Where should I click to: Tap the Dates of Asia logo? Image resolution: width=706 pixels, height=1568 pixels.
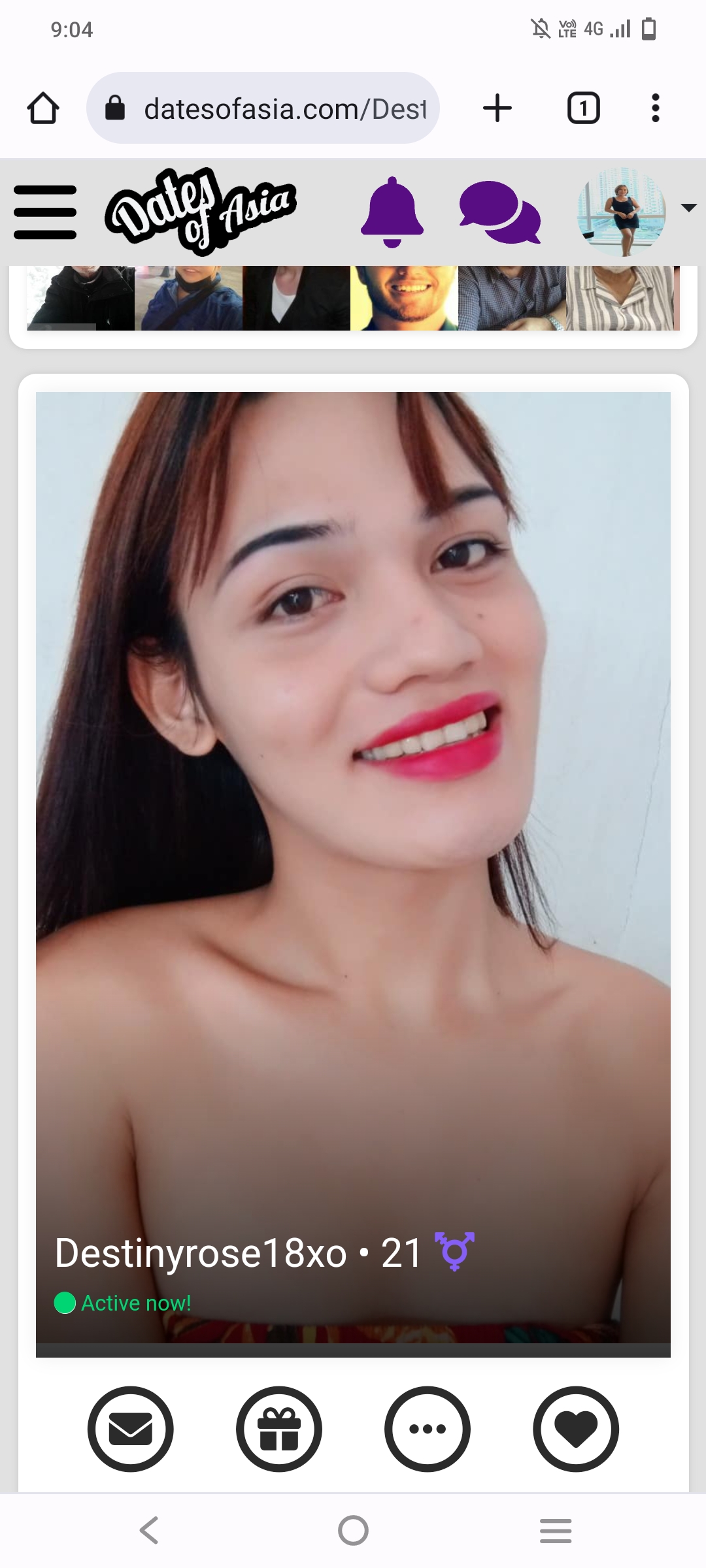pos(201,210)
